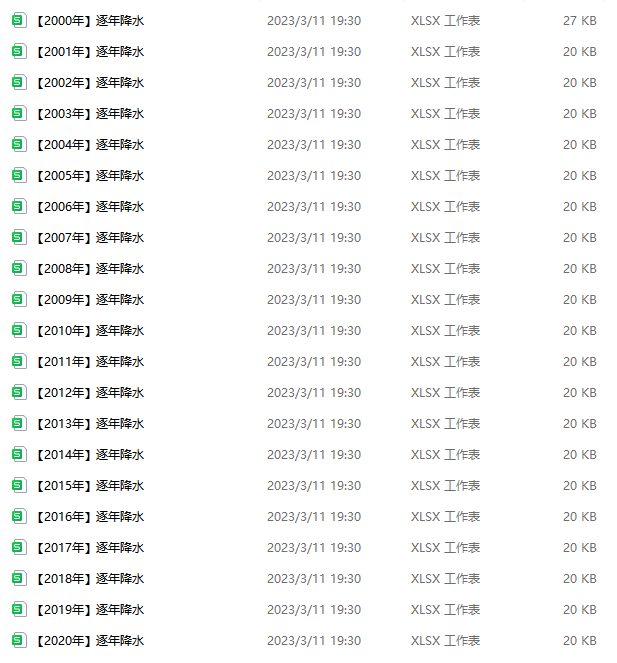Open the 【2008年】逐年降水 workbook
The height and width of the screenshot is (663, 617).
(x=90, y=268)
